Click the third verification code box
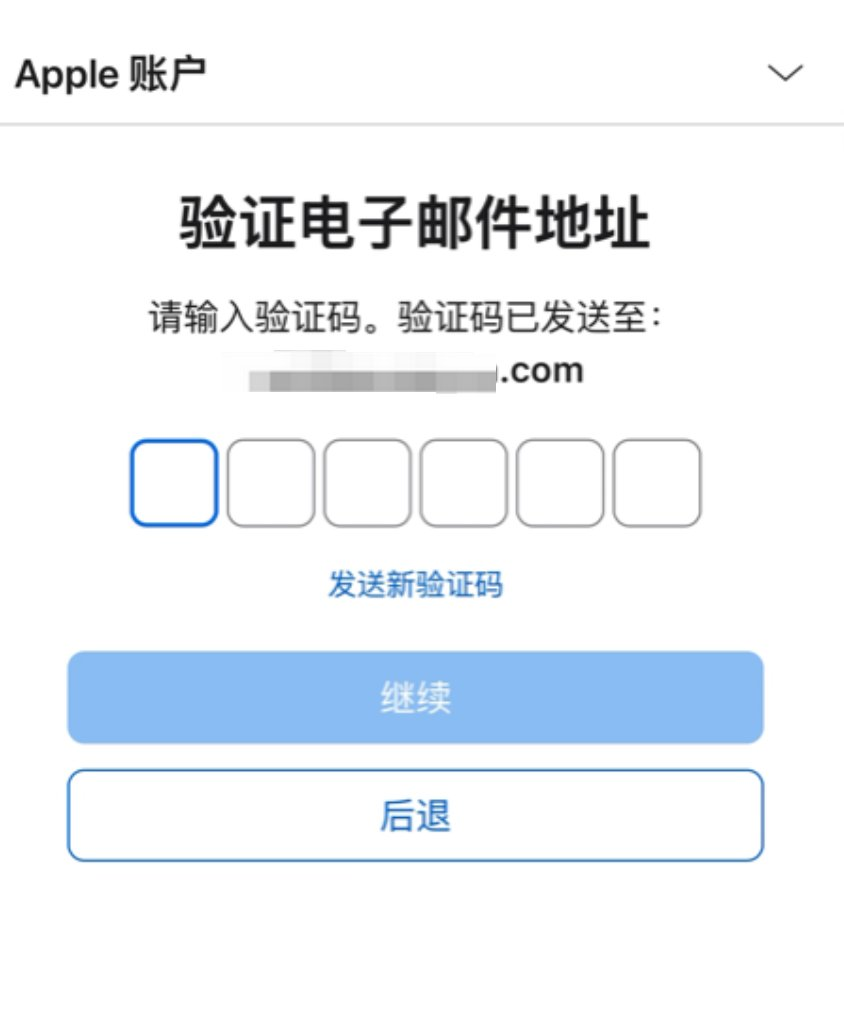 [x=366, y=481]
